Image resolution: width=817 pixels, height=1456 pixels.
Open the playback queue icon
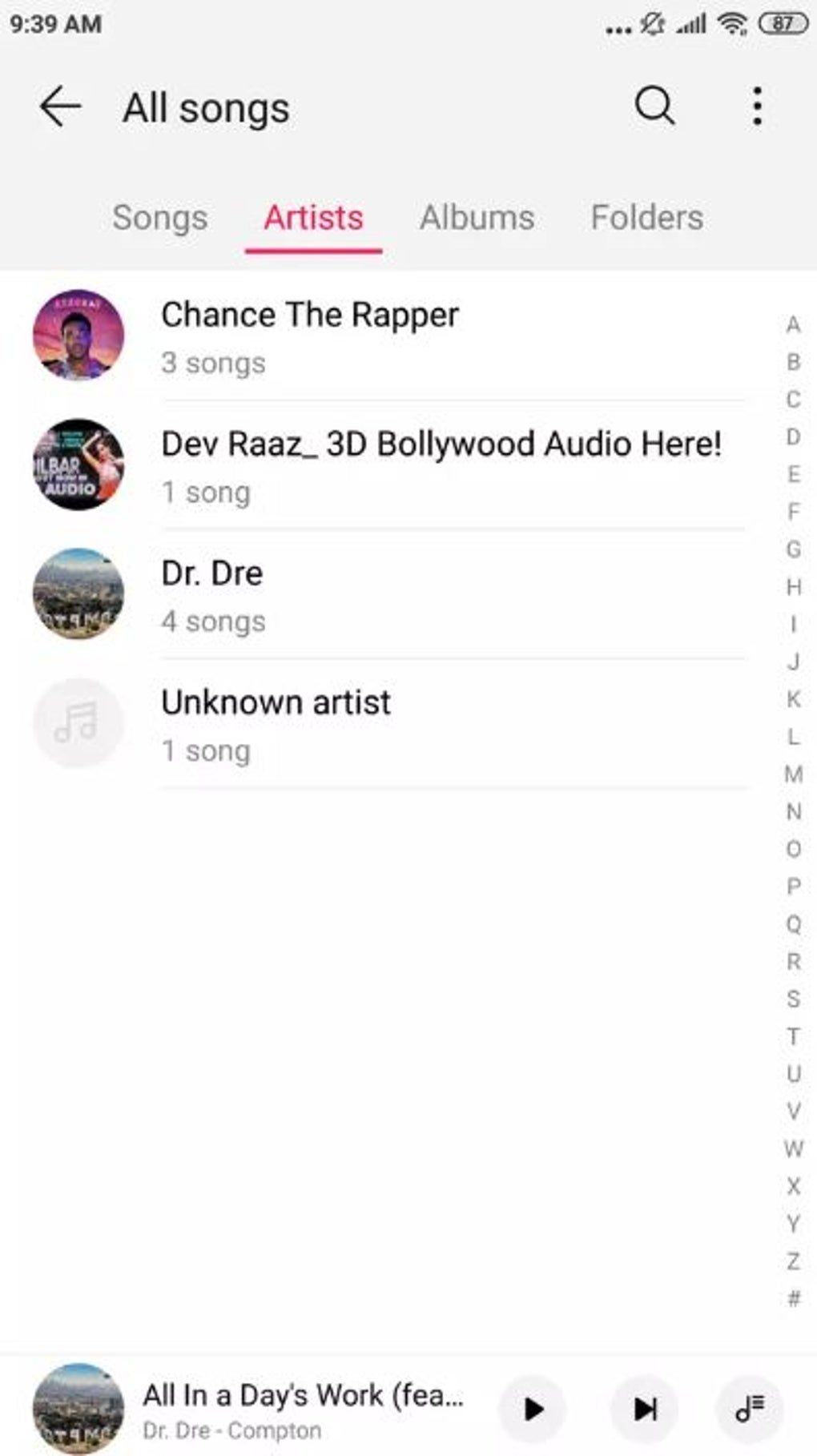tap(750, 1409)
